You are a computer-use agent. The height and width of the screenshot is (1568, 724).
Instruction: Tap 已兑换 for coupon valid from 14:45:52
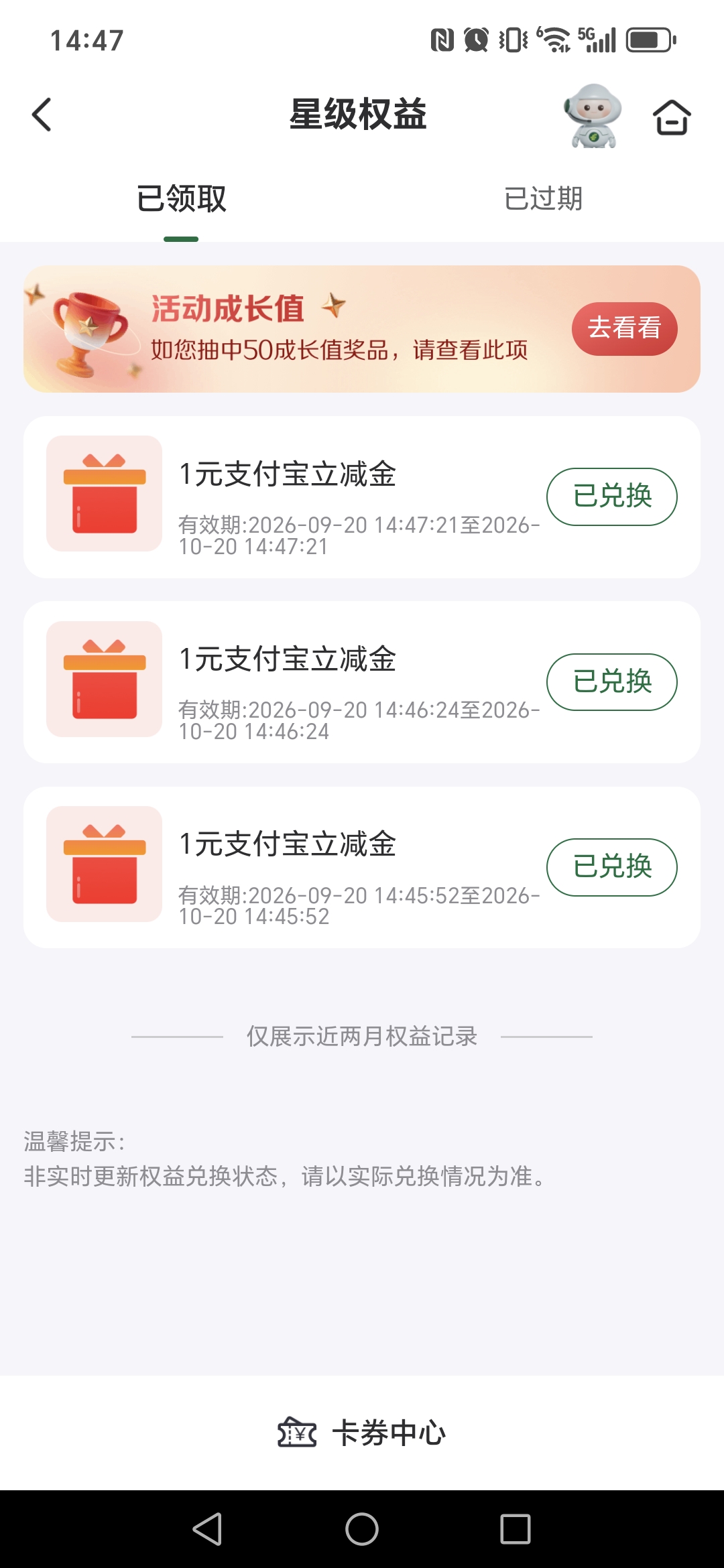612,866
